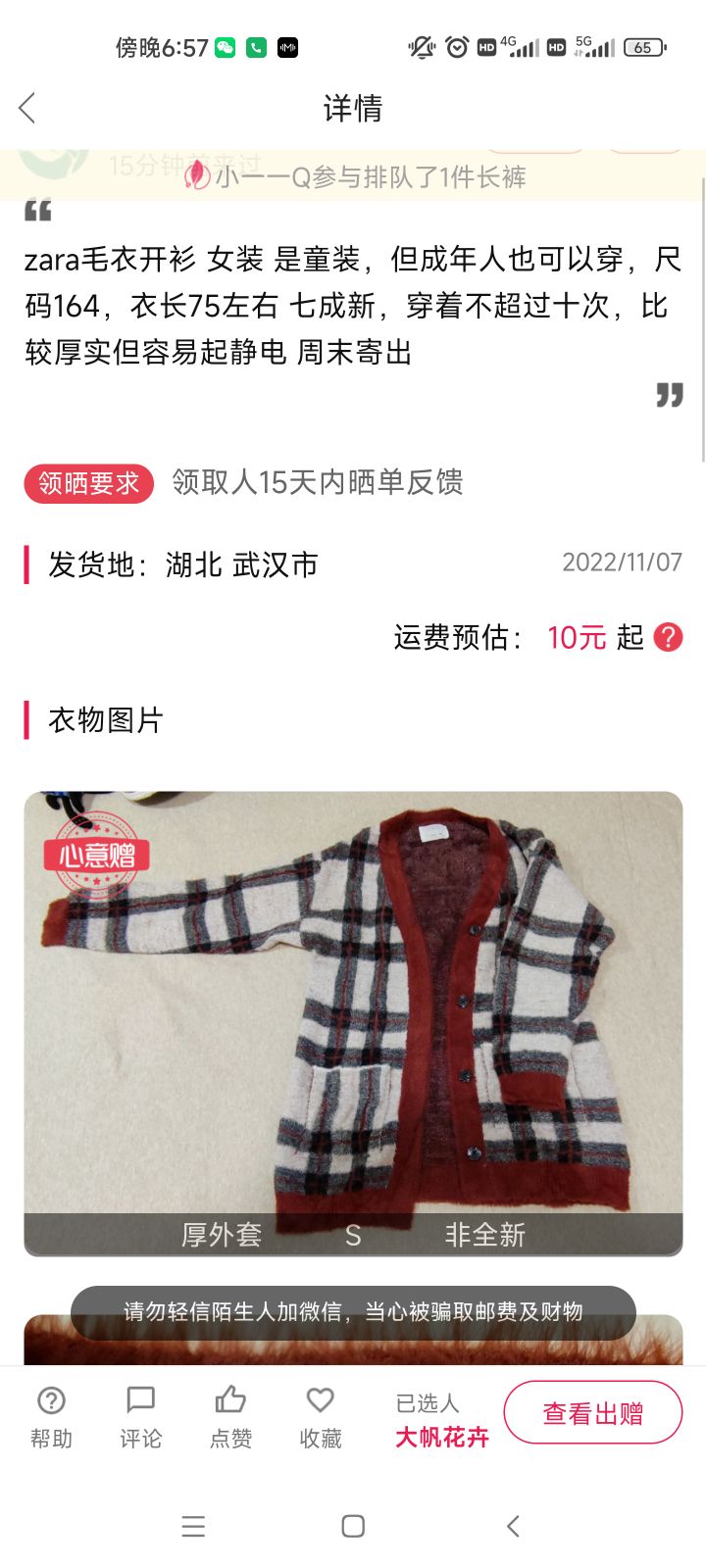Go back from the 详情 page

tap(27, 108)
